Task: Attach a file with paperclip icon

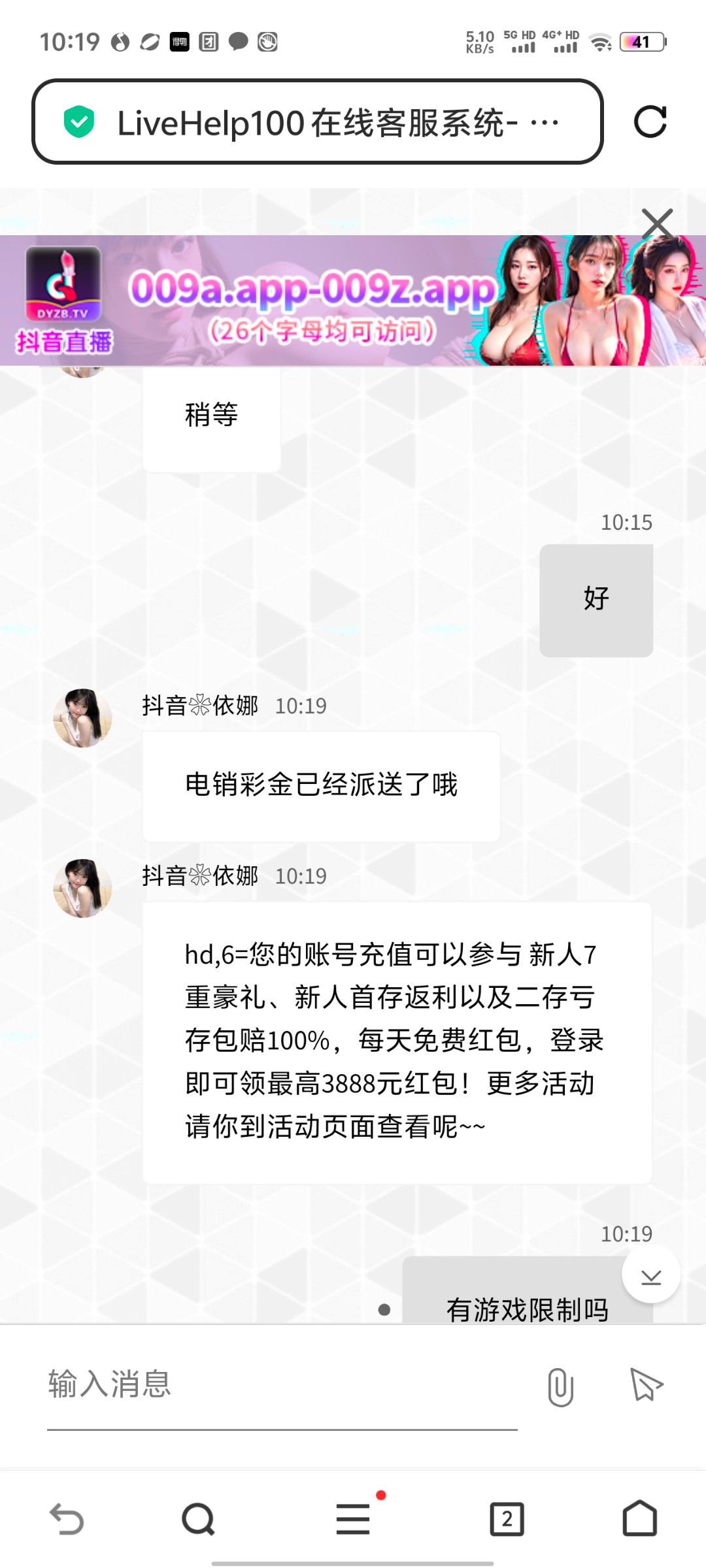Action: point(560,1386)
